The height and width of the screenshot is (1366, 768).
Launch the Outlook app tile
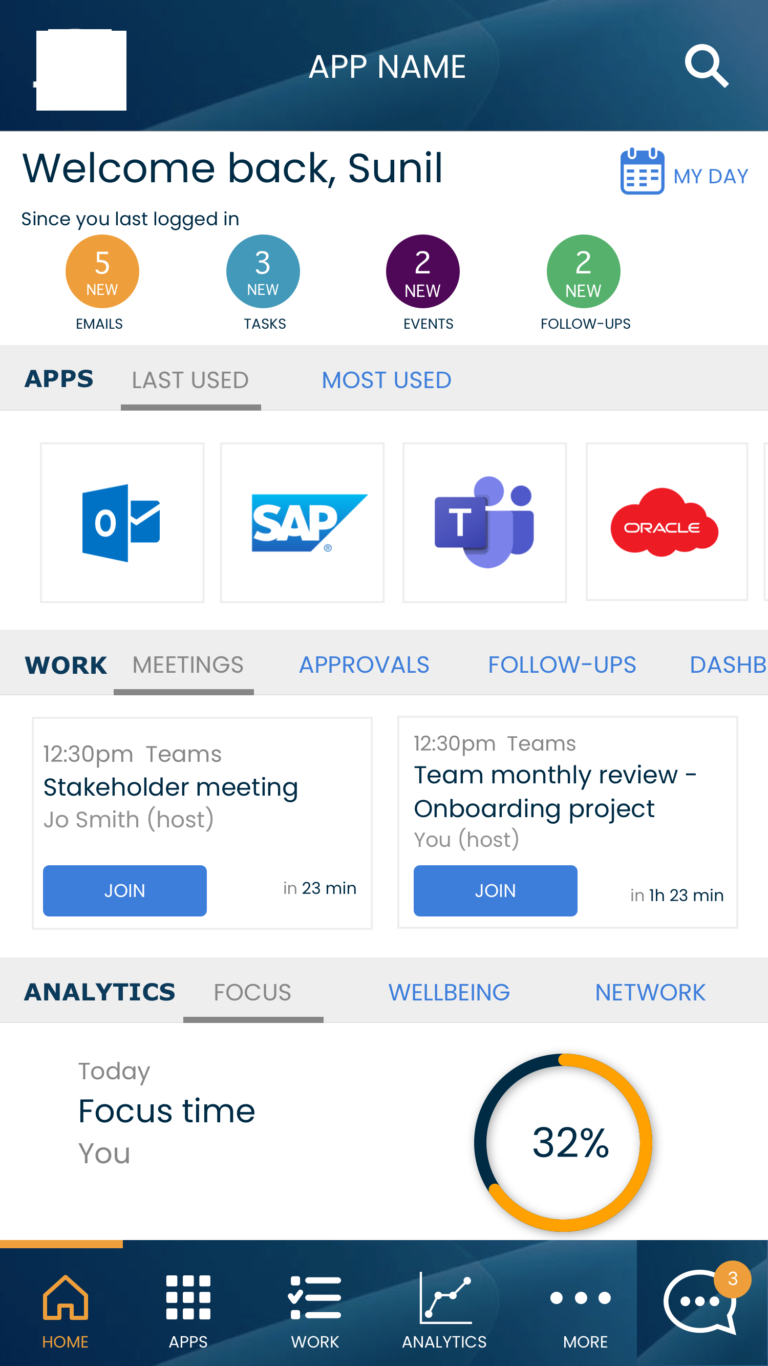pos(122,523)
